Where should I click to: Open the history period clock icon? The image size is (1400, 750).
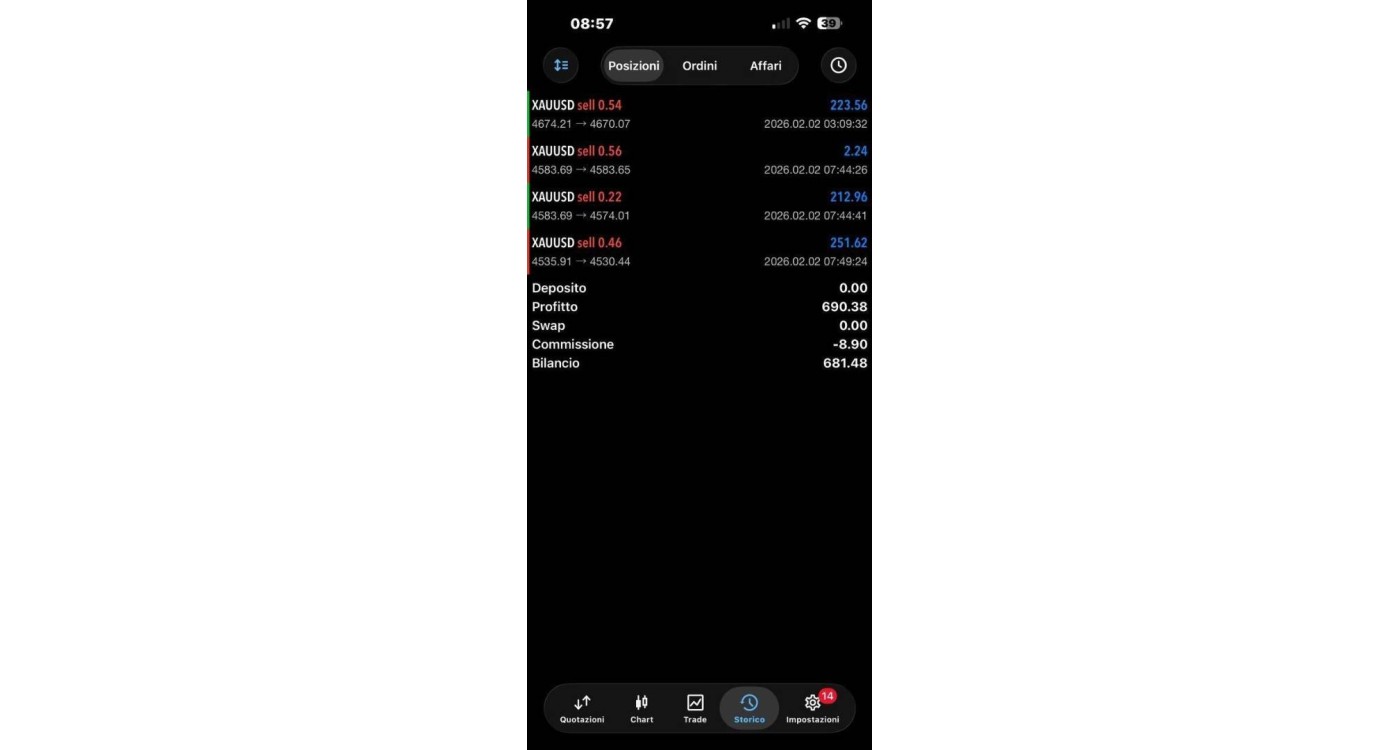pyautogui.click(x=838, y=65)
